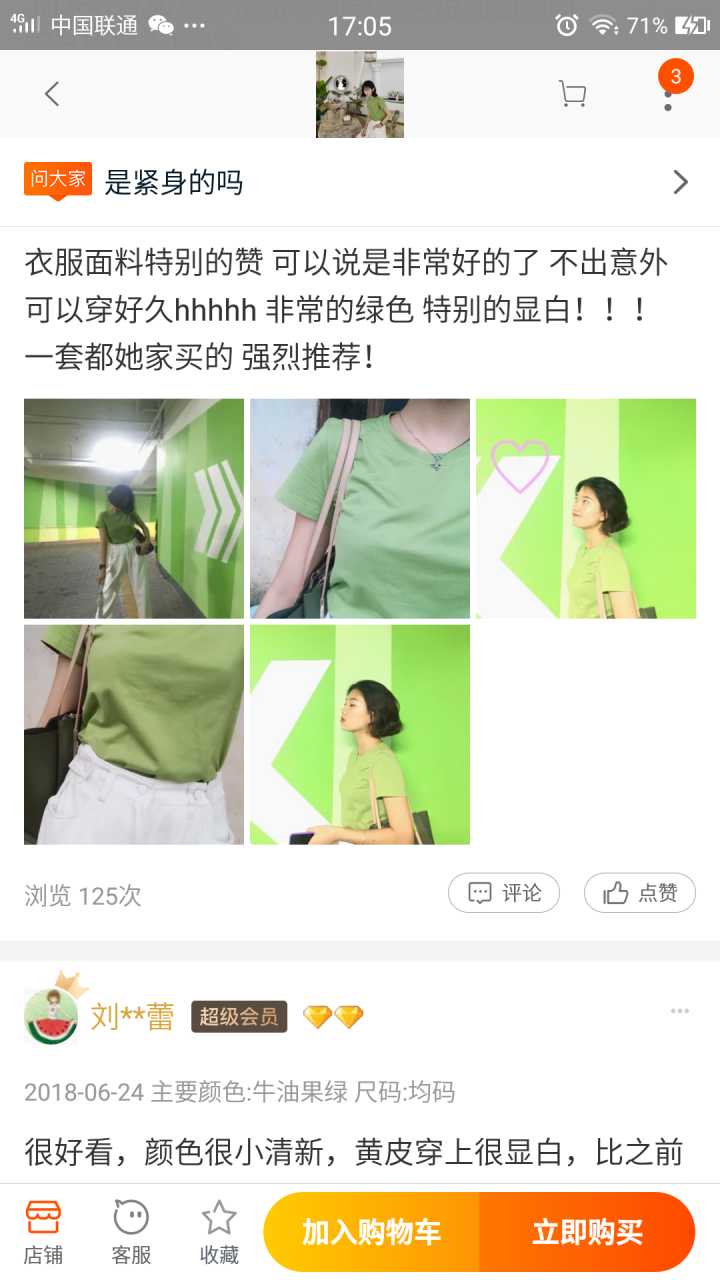
Task: Tap the product thumbnail in the top bar
Action: [x=360, y=95]
